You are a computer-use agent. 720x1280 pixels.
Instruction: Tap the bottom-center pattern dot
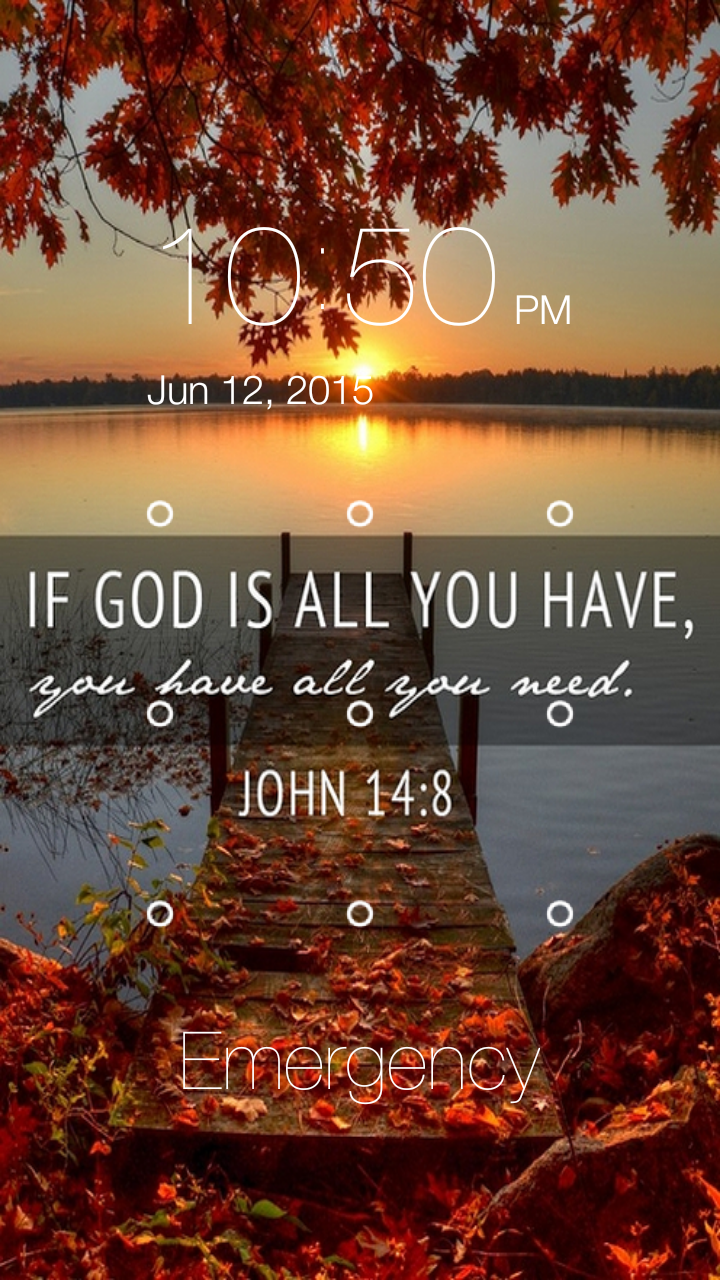(358, 913)
